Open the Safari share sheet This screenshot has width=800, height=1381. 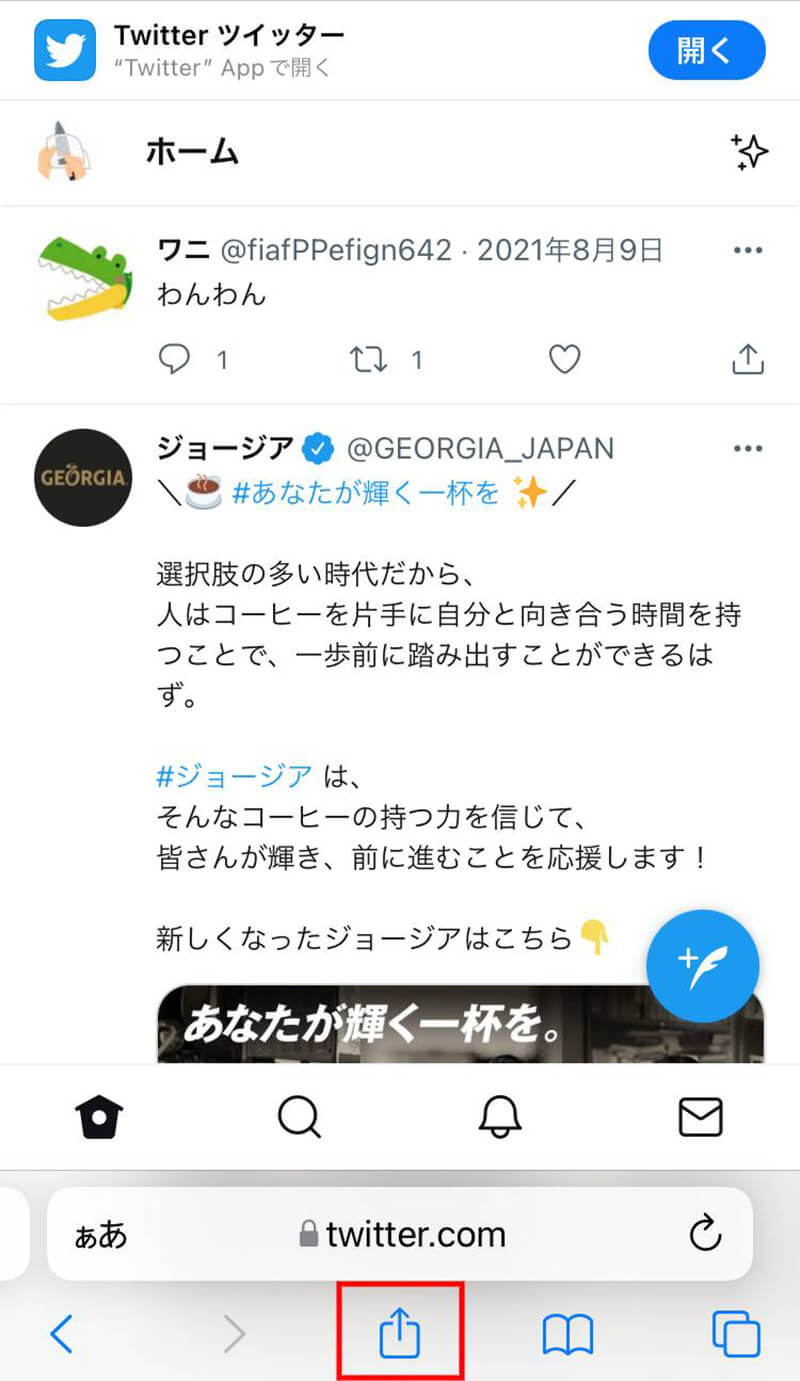[400, 1333]
